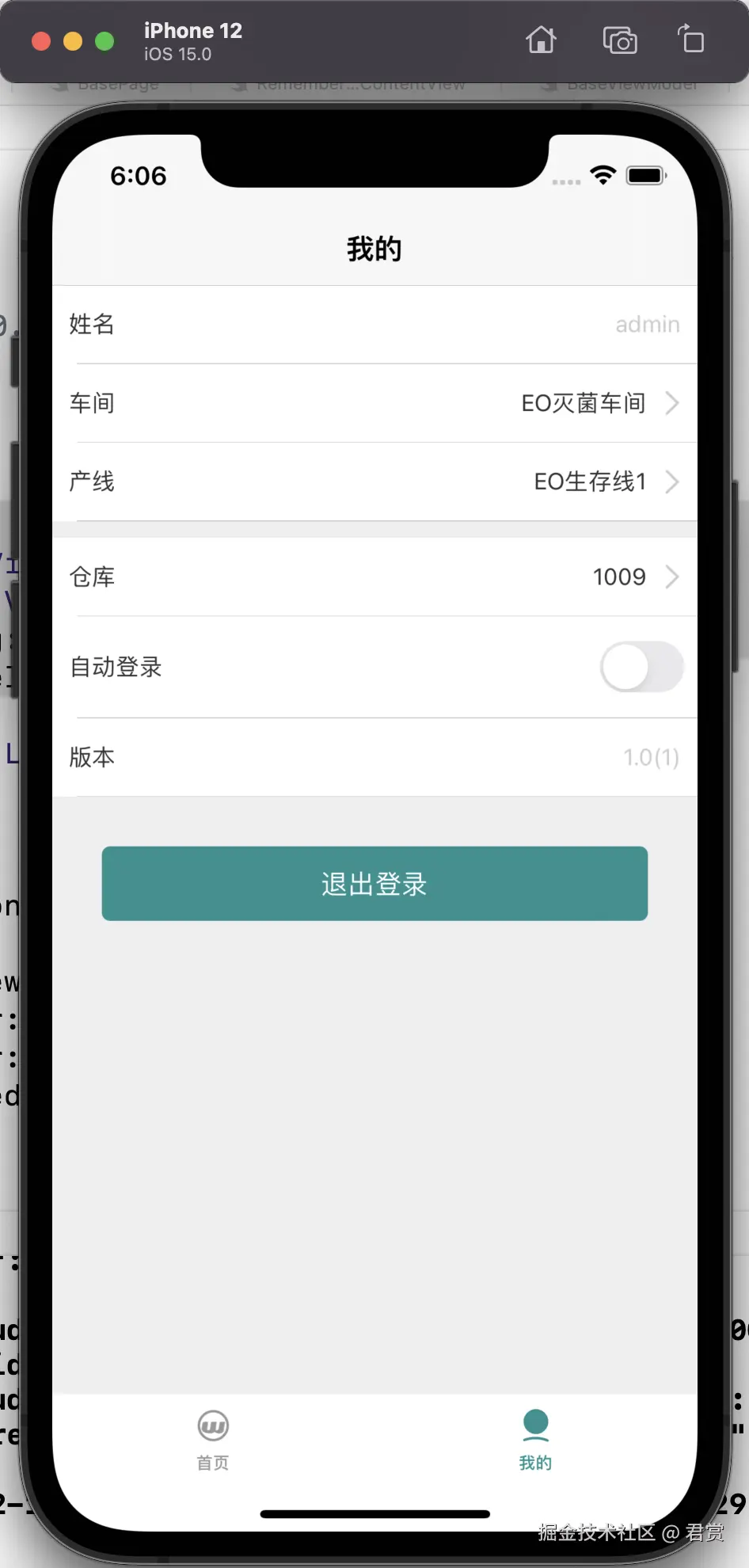Take a simulator screenshot with the camera icon

coord(620,40)
